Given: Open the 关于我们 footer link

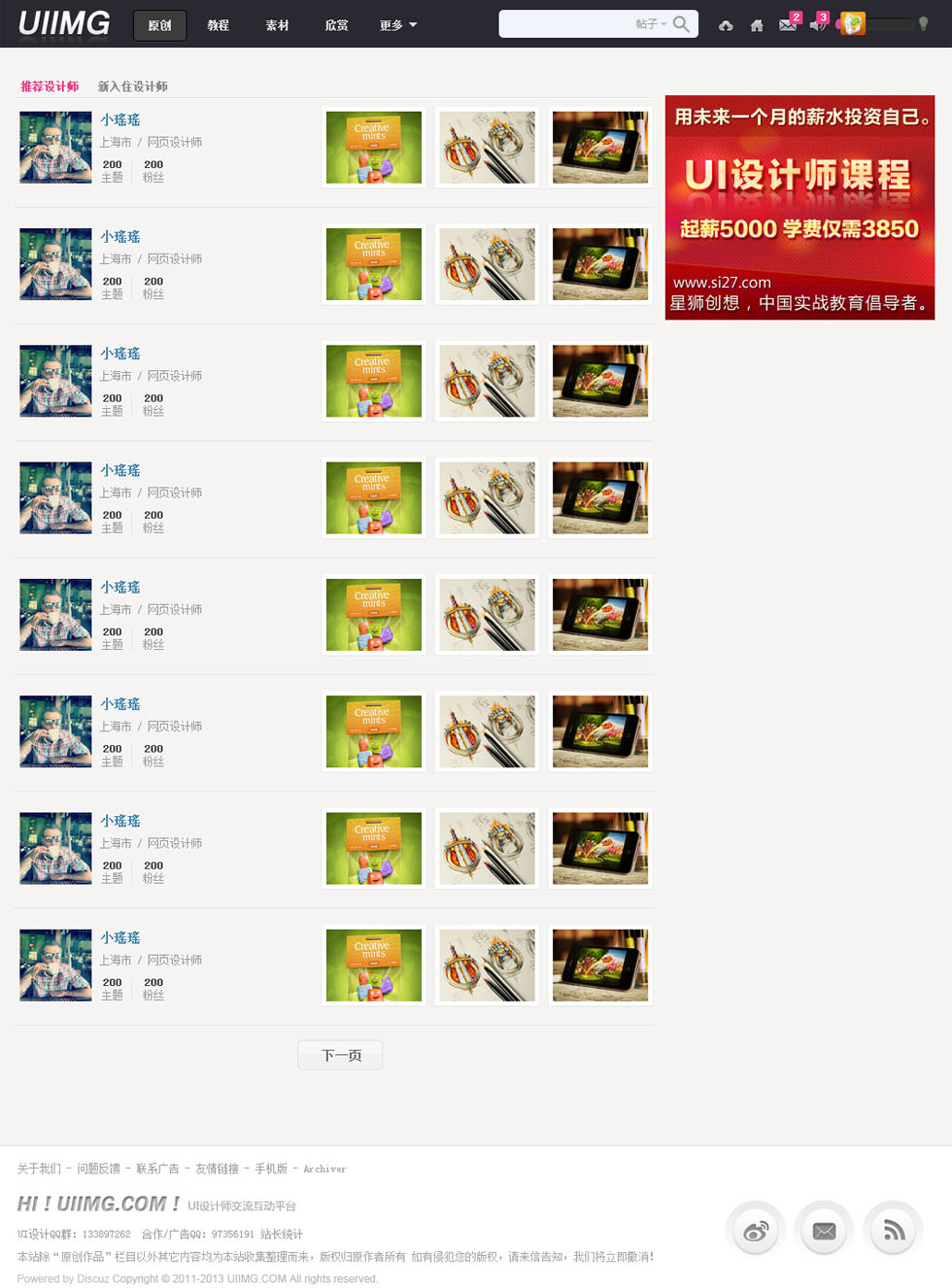Looking at the screenshot, I should click(39, 1169).
